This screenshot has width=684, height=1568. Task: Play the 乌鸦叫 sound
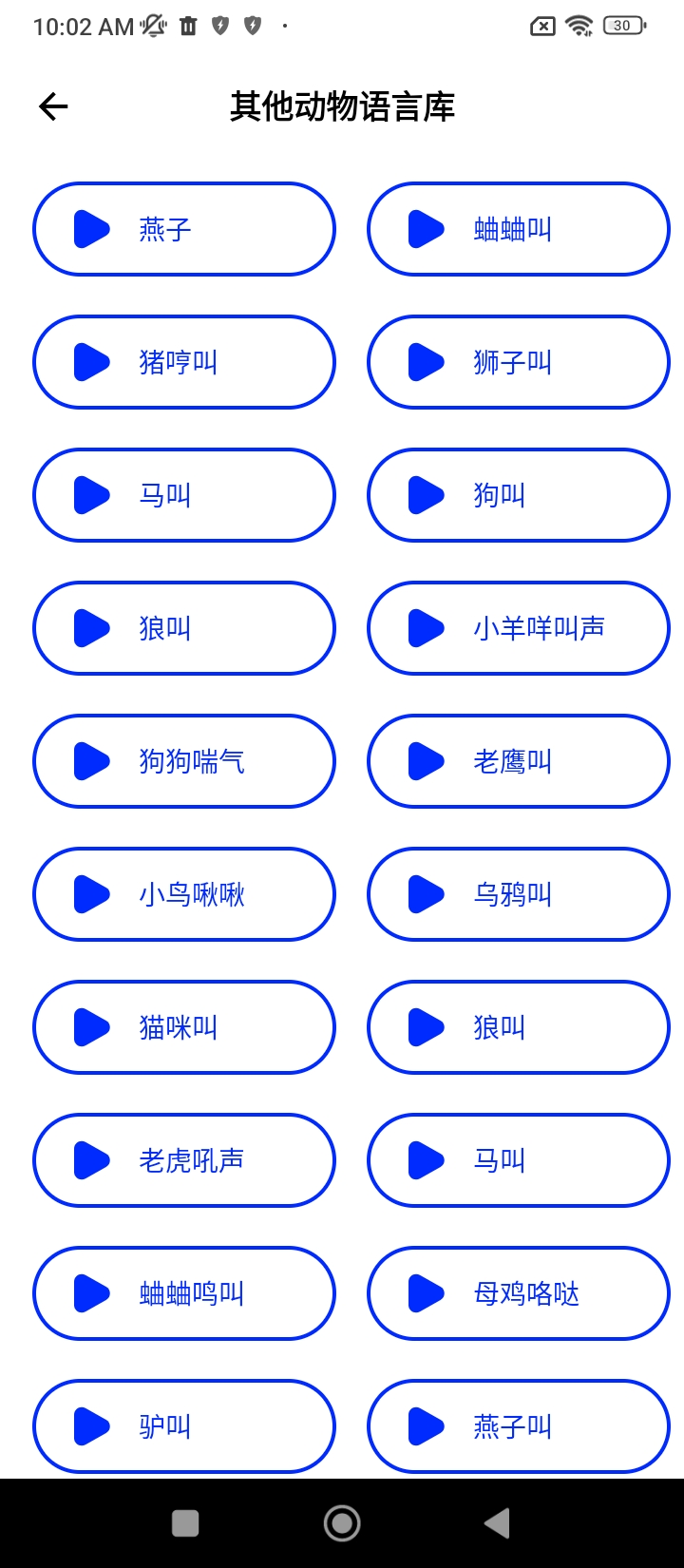(519, 894)
